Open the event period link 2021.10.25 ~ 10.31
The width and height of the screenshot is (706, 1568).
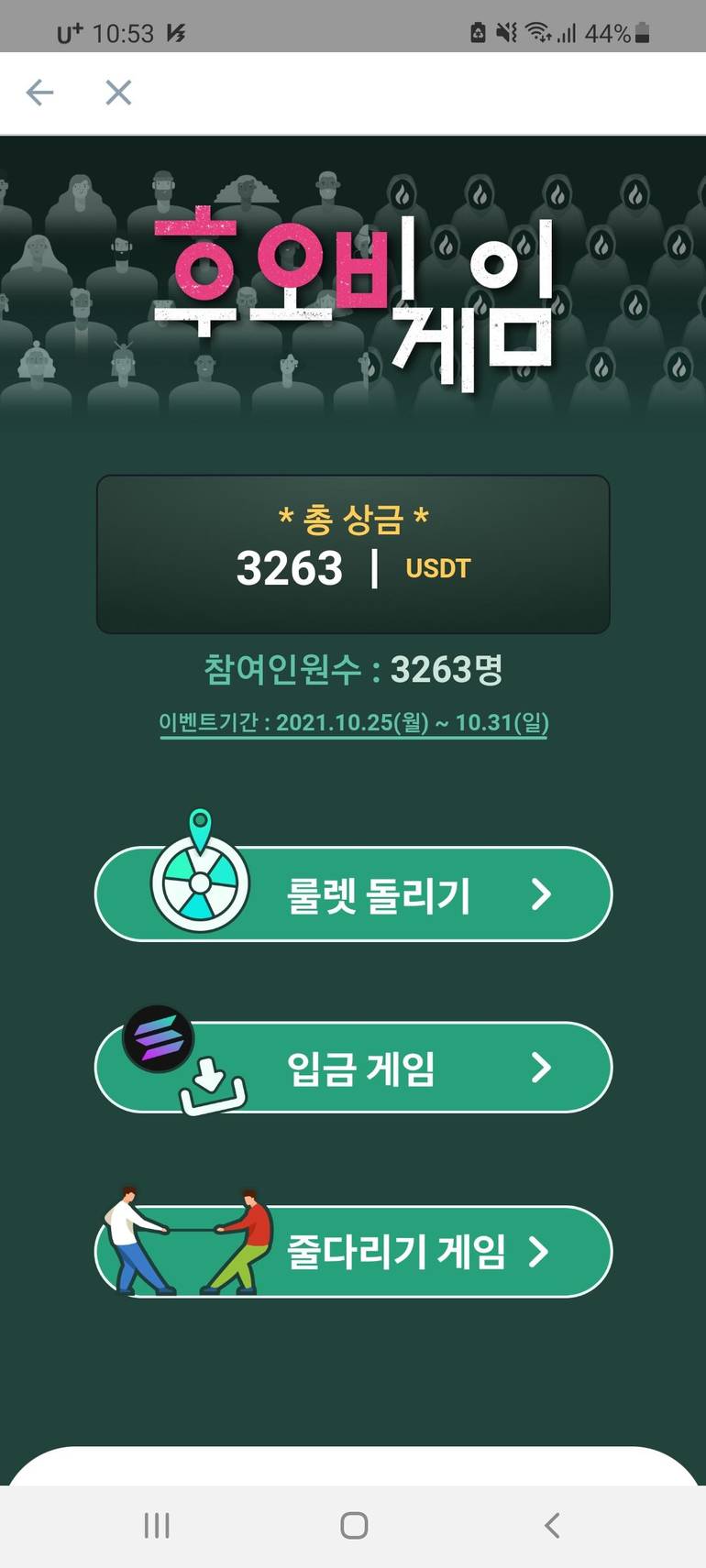353,722
